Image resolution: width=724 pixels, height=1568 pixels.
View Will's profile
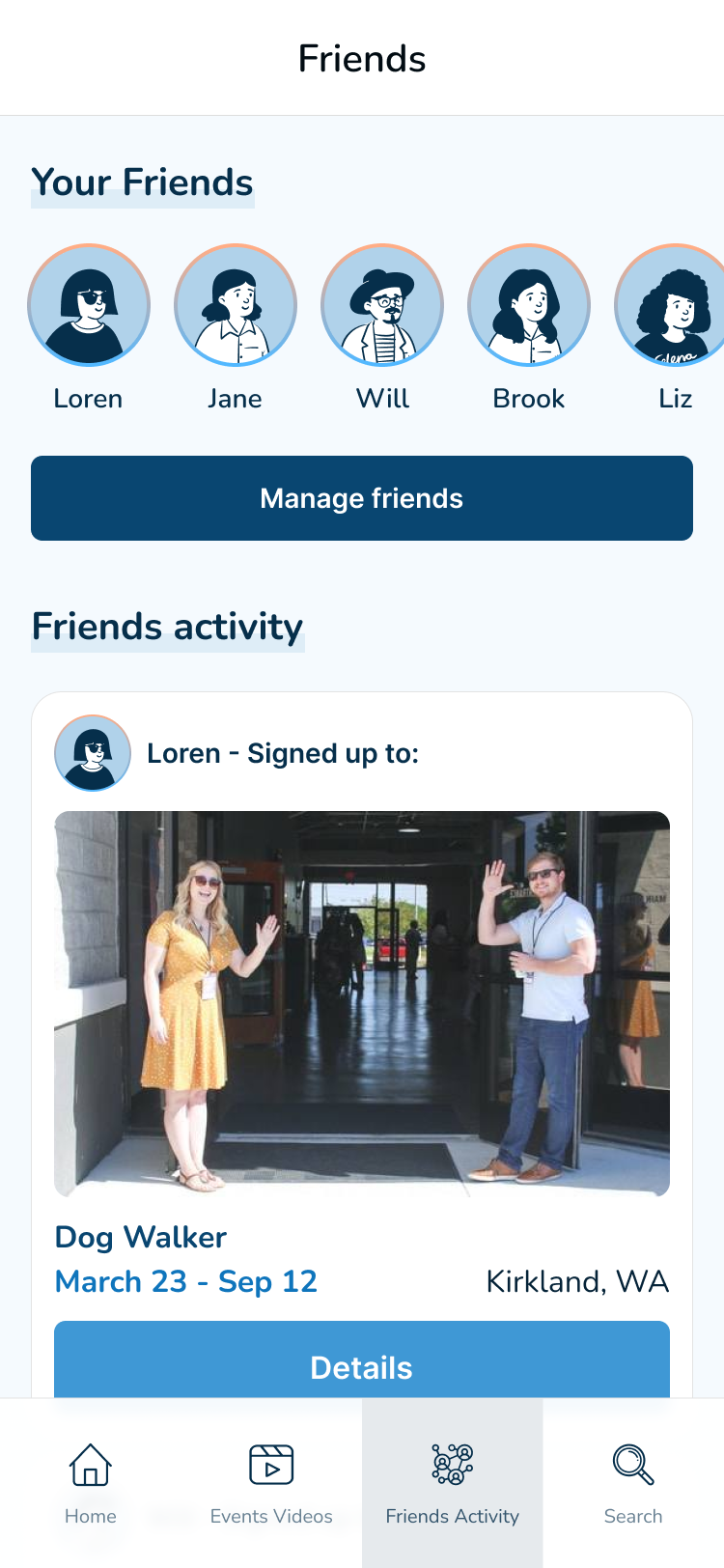382,305
